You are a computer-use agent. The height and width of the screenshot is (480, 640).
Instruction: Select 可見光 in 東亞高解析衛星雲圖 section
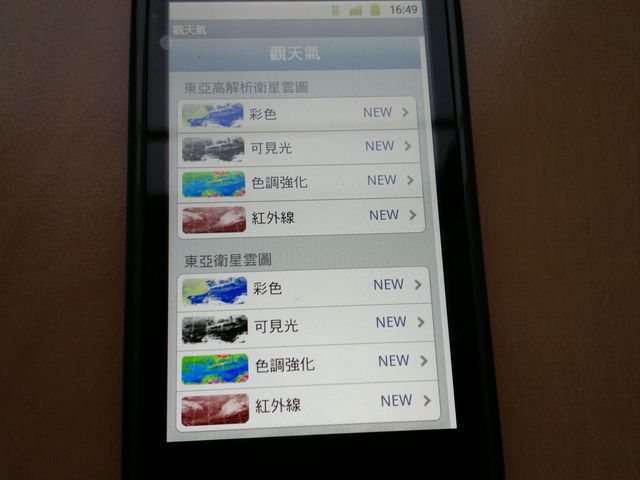click(300, 148)
